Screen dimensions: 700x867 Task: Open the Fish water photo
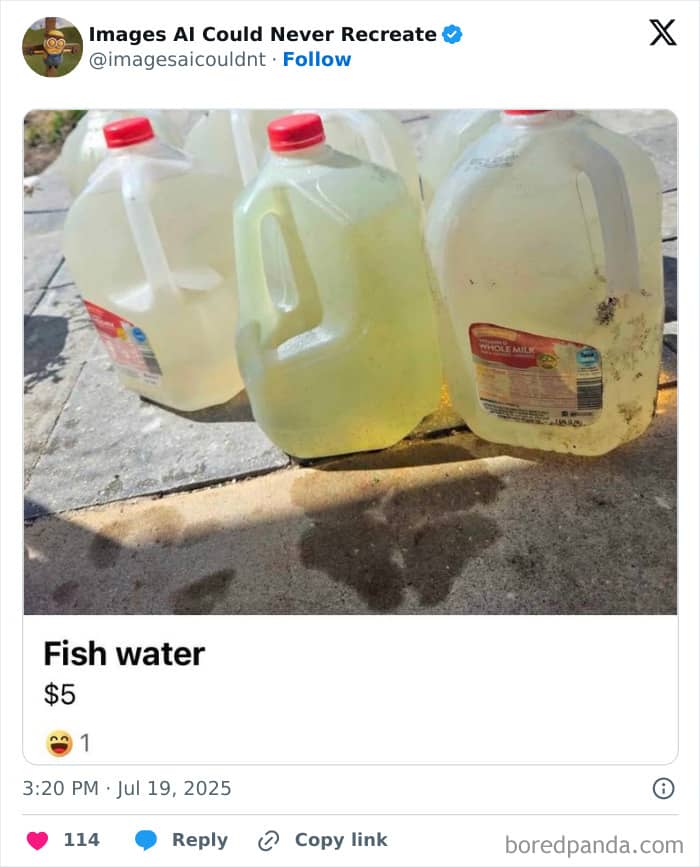(x=350, y=362)
